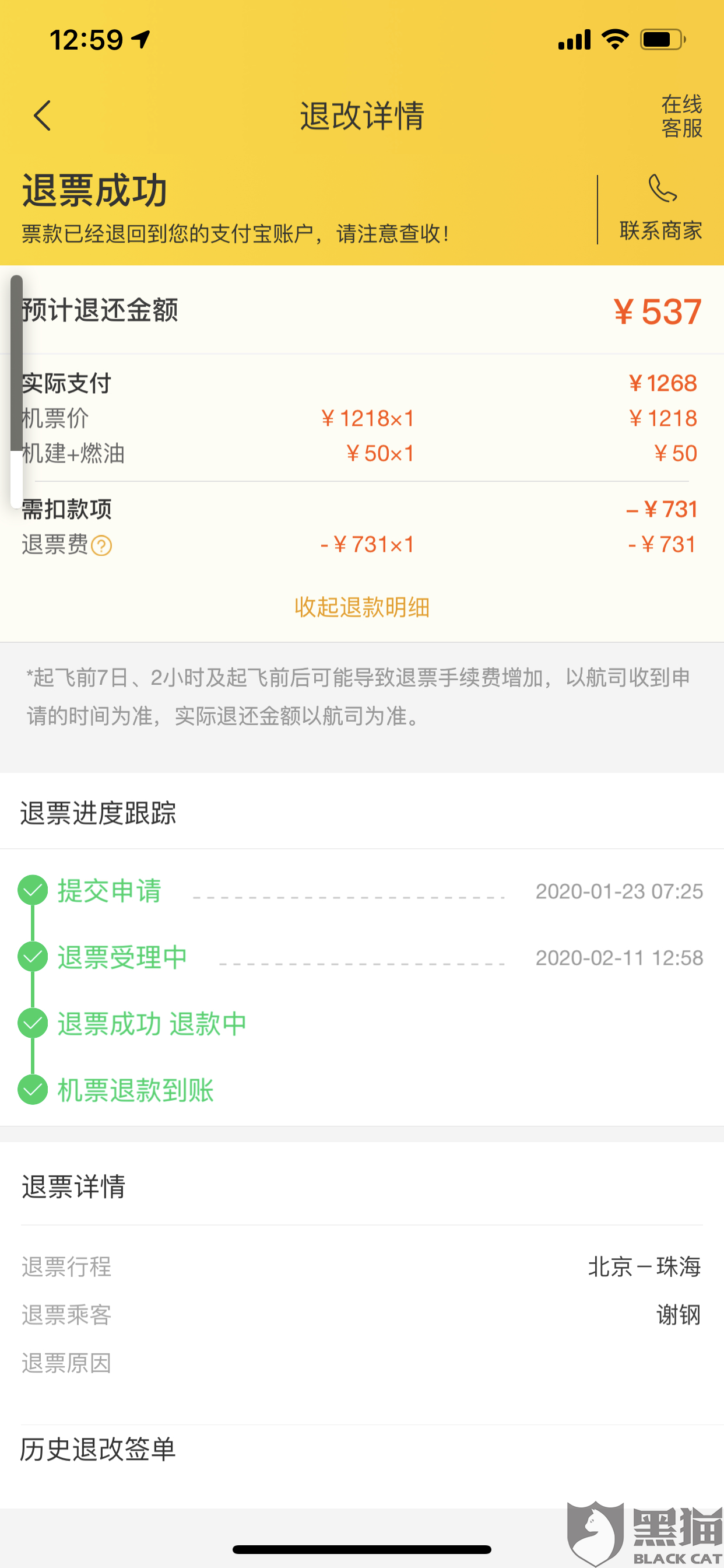Open the 退票费 help question mark
This screenshot has width=724, height=1568.
point(101,545)
